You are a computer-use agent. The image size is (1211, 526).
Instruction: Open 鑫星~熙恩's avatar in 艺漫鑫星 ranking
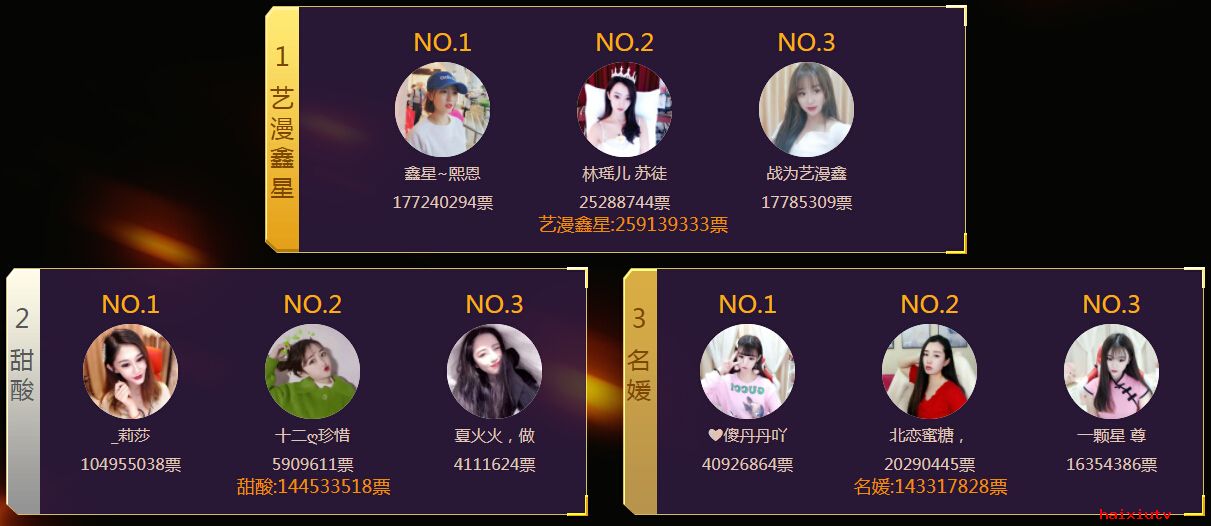[442, 109]
